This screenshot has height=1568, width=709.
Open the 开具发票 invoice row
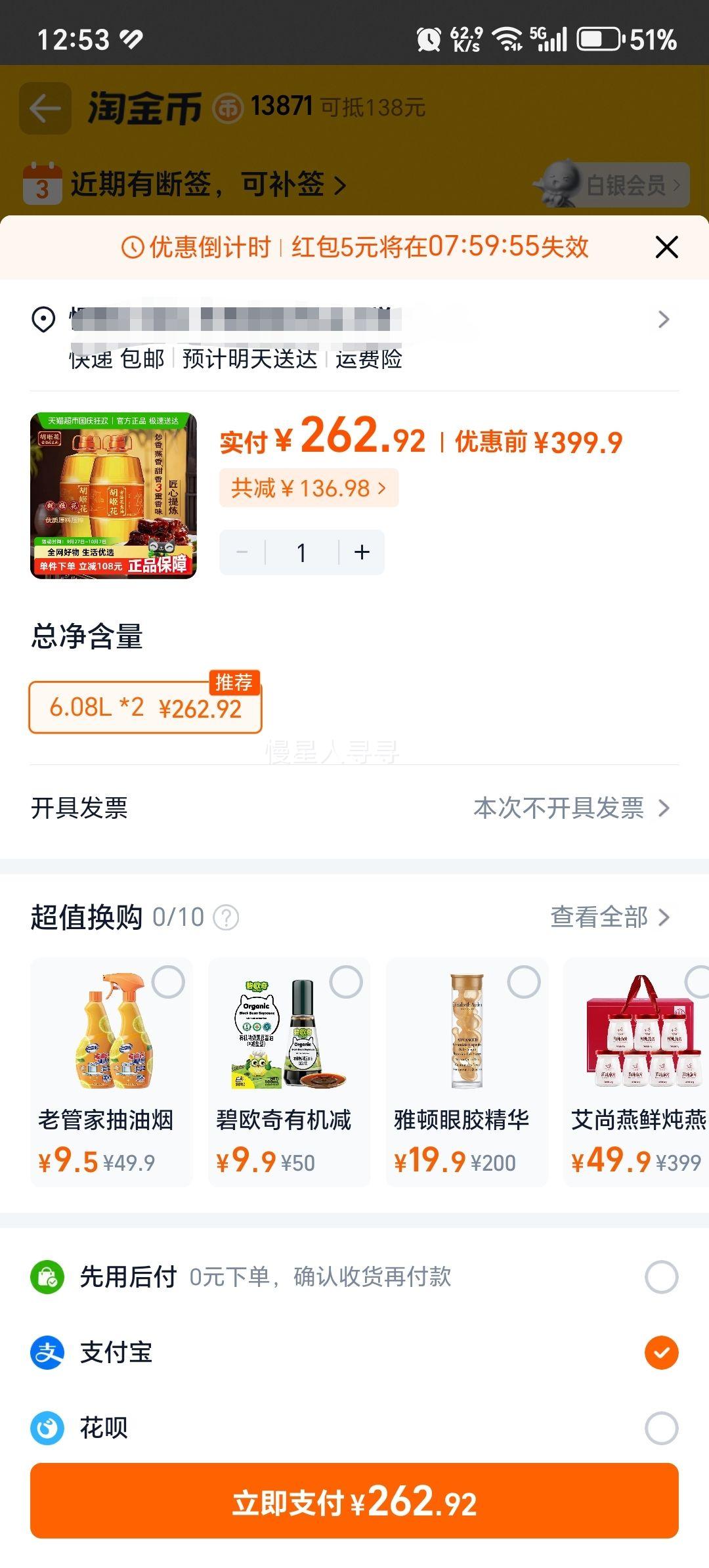coord(354,808)
